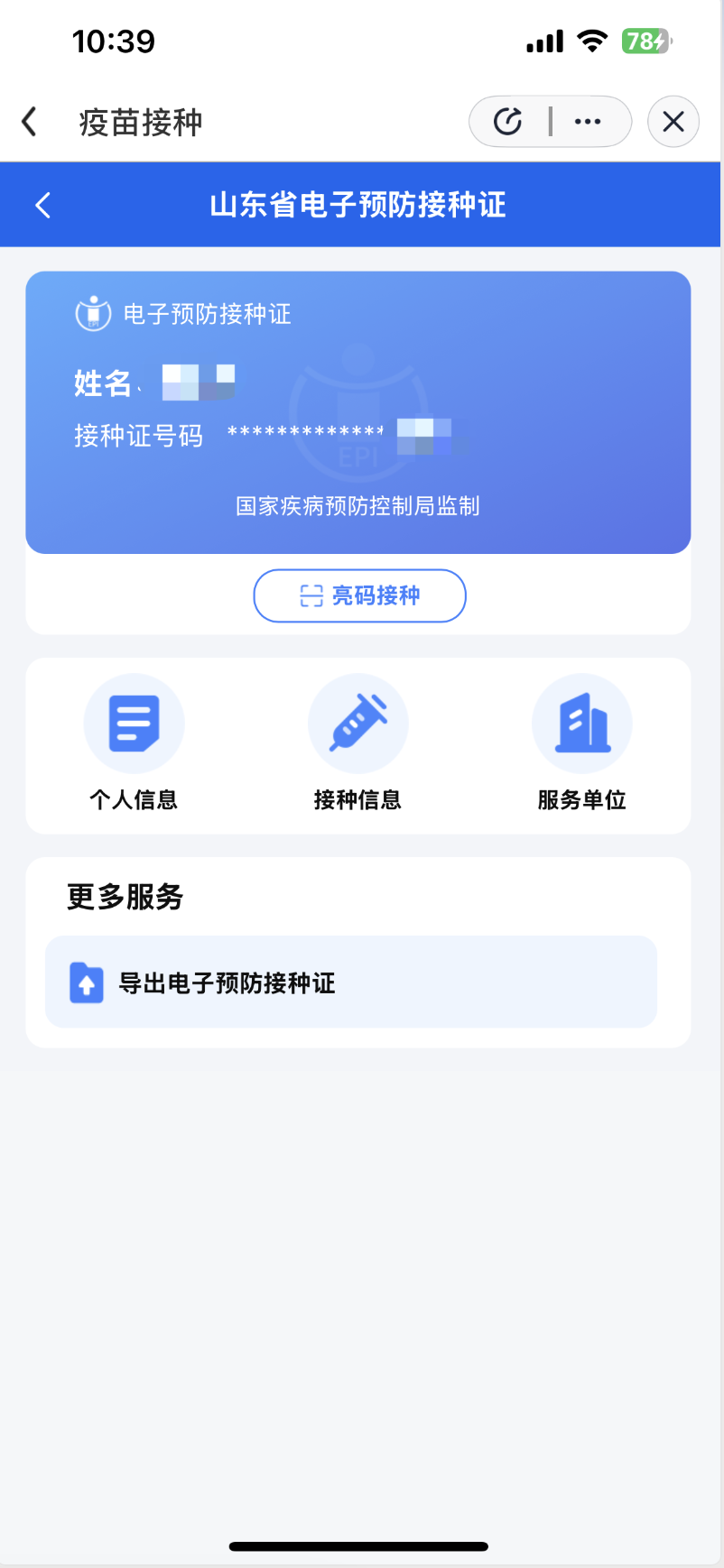Refresh the mini program page
724x1568 pixels.
tap(508, 122)
